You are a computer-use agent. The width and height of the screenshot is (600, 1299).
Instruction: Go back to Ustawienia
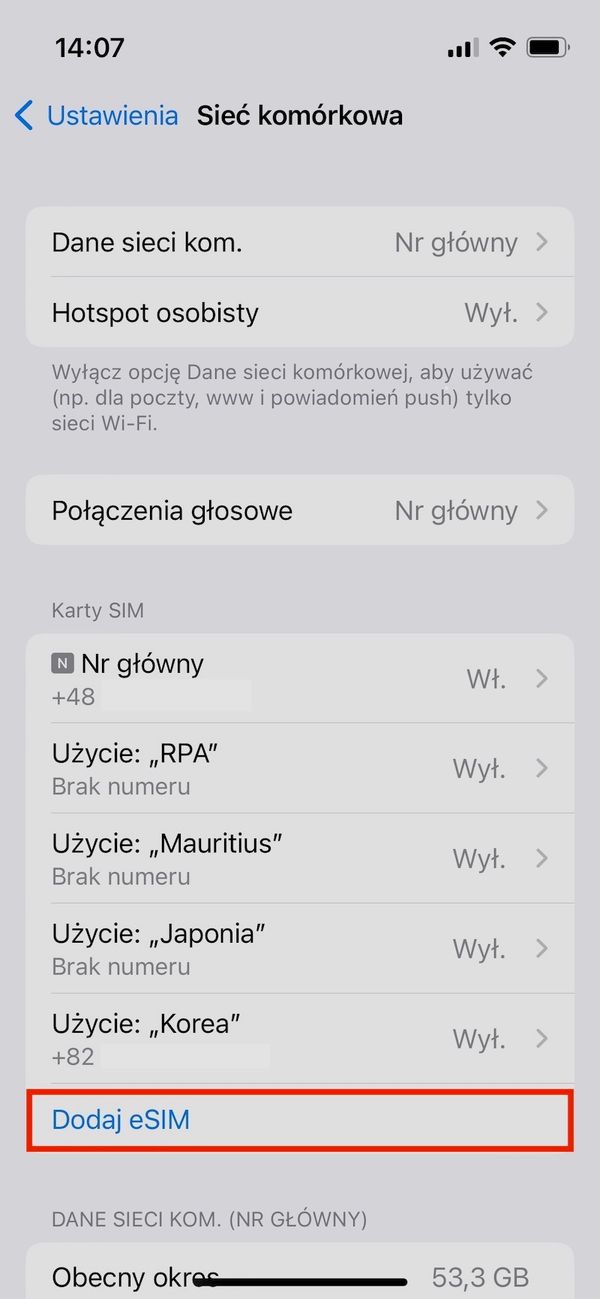tap(96, 115)
